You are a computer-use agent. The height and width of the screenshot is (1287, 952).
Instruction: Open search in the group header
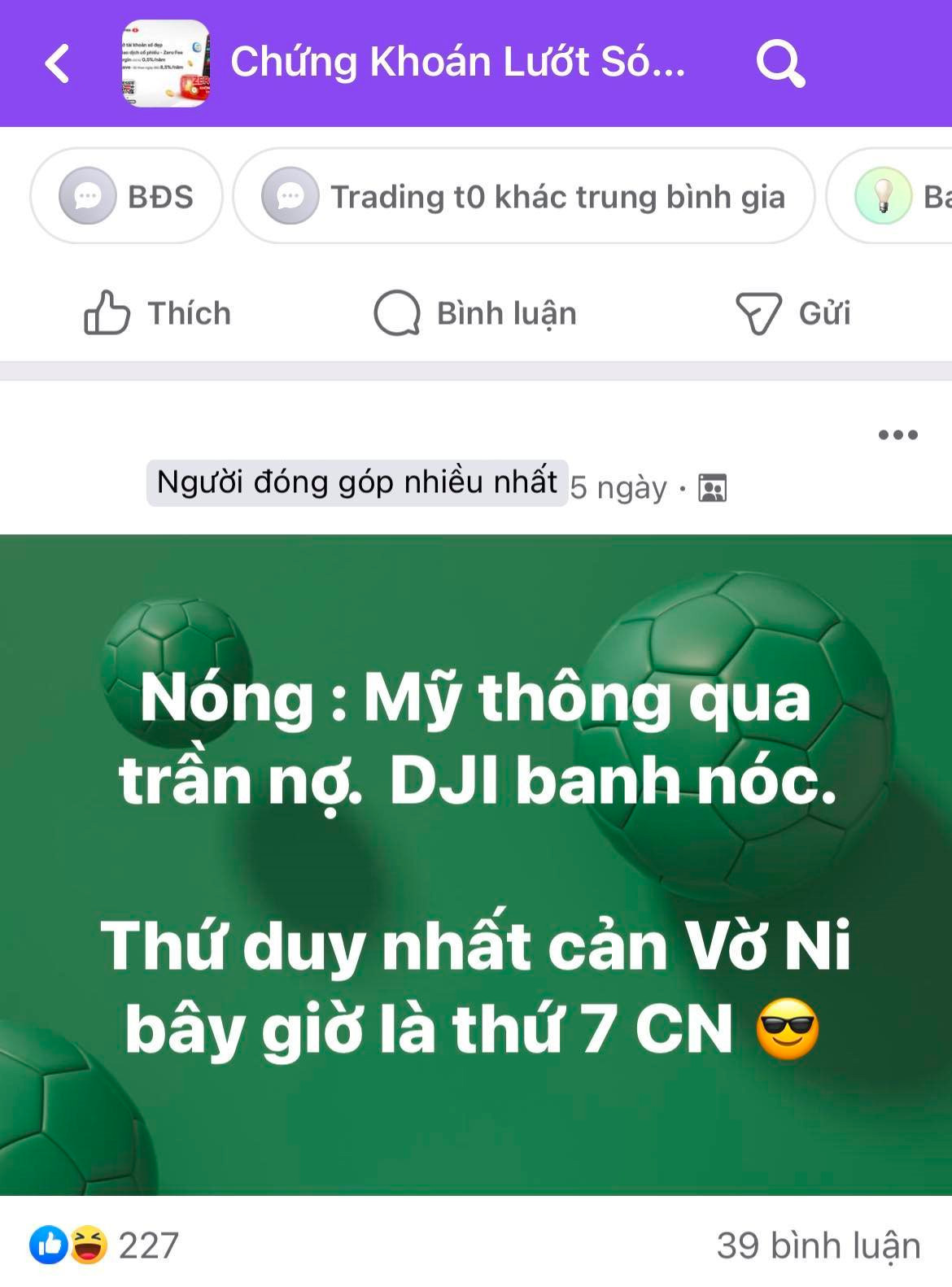click(x=780, y=63)
